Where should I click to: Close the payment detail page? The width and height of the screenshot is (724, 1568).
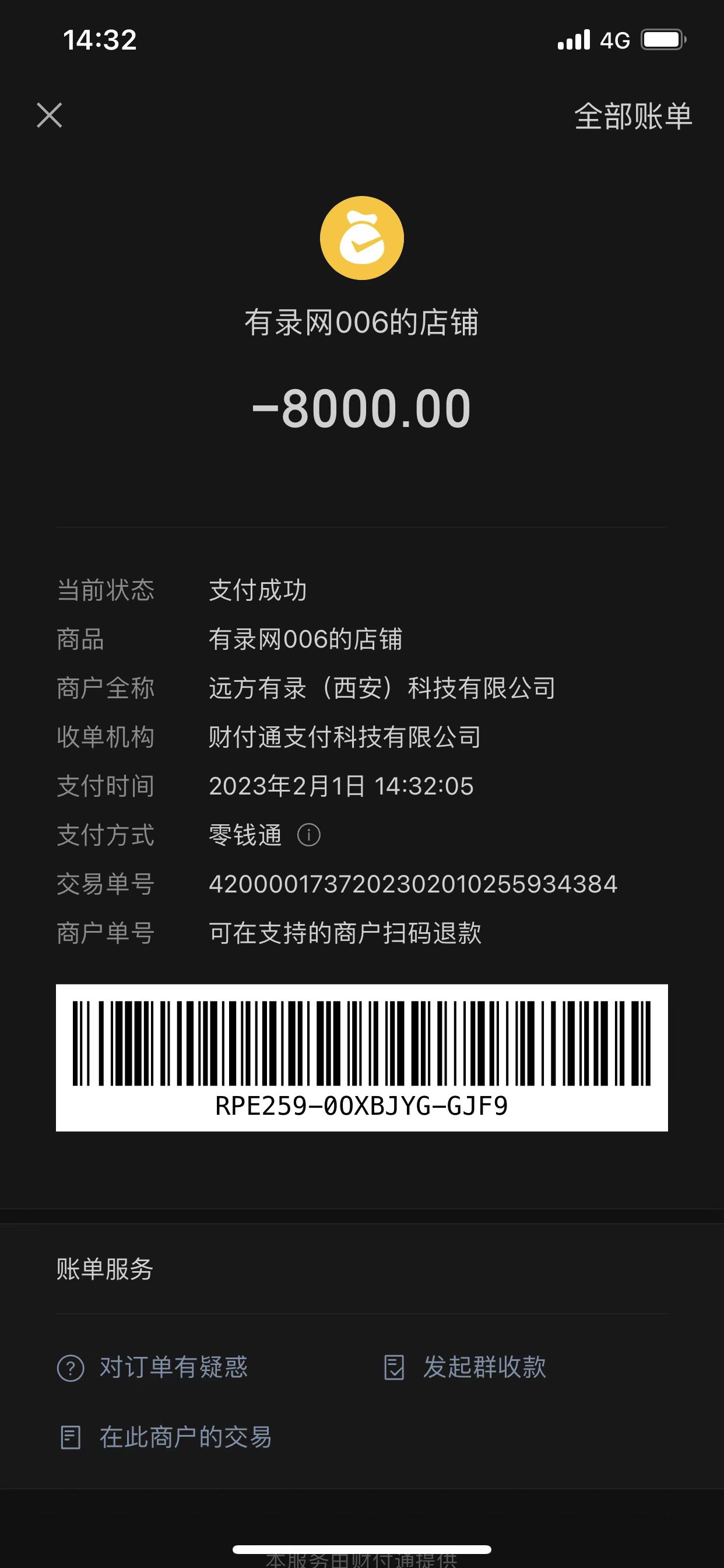(50, 115)
